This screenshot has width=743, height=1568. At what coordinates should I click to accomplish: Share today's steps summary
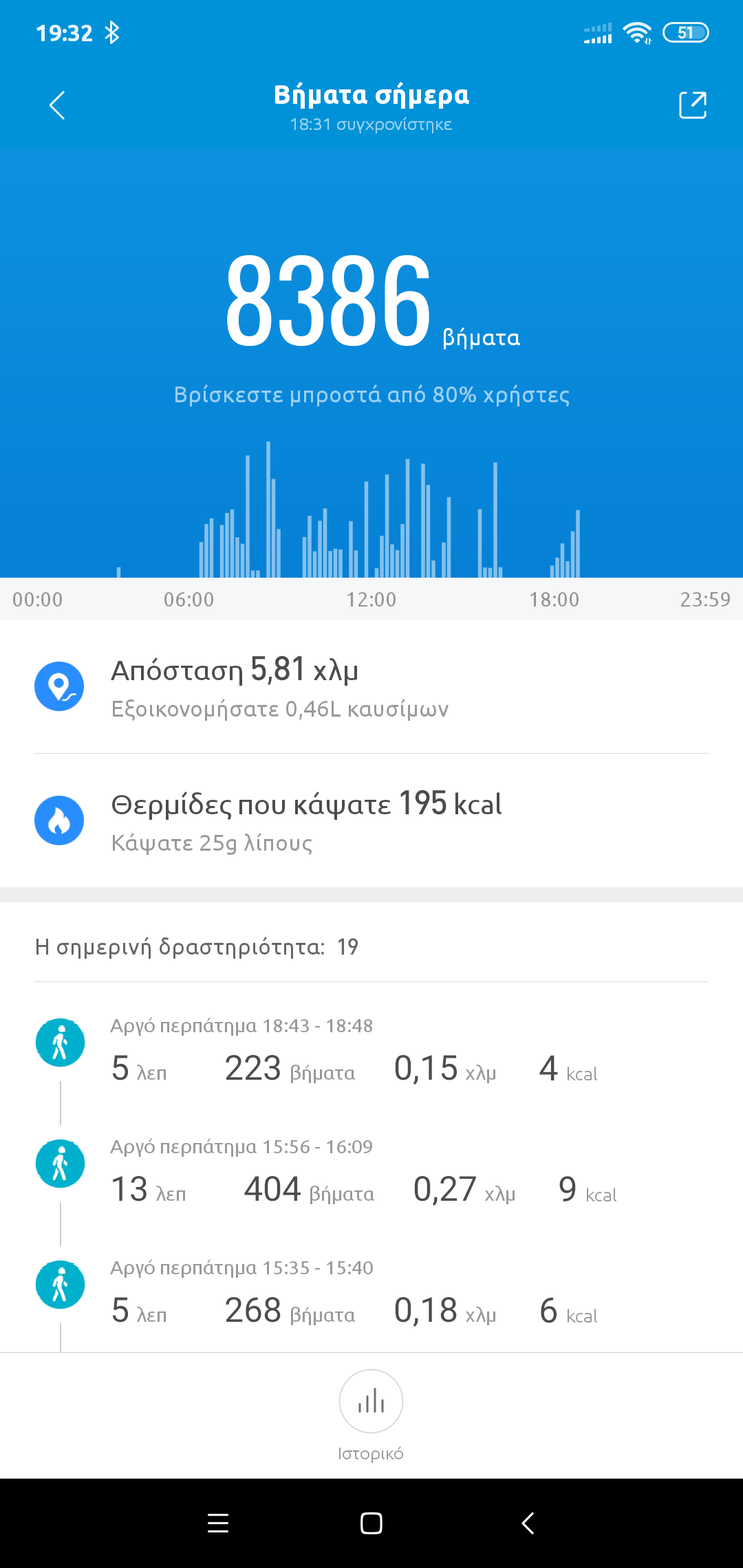coord(692,105)
